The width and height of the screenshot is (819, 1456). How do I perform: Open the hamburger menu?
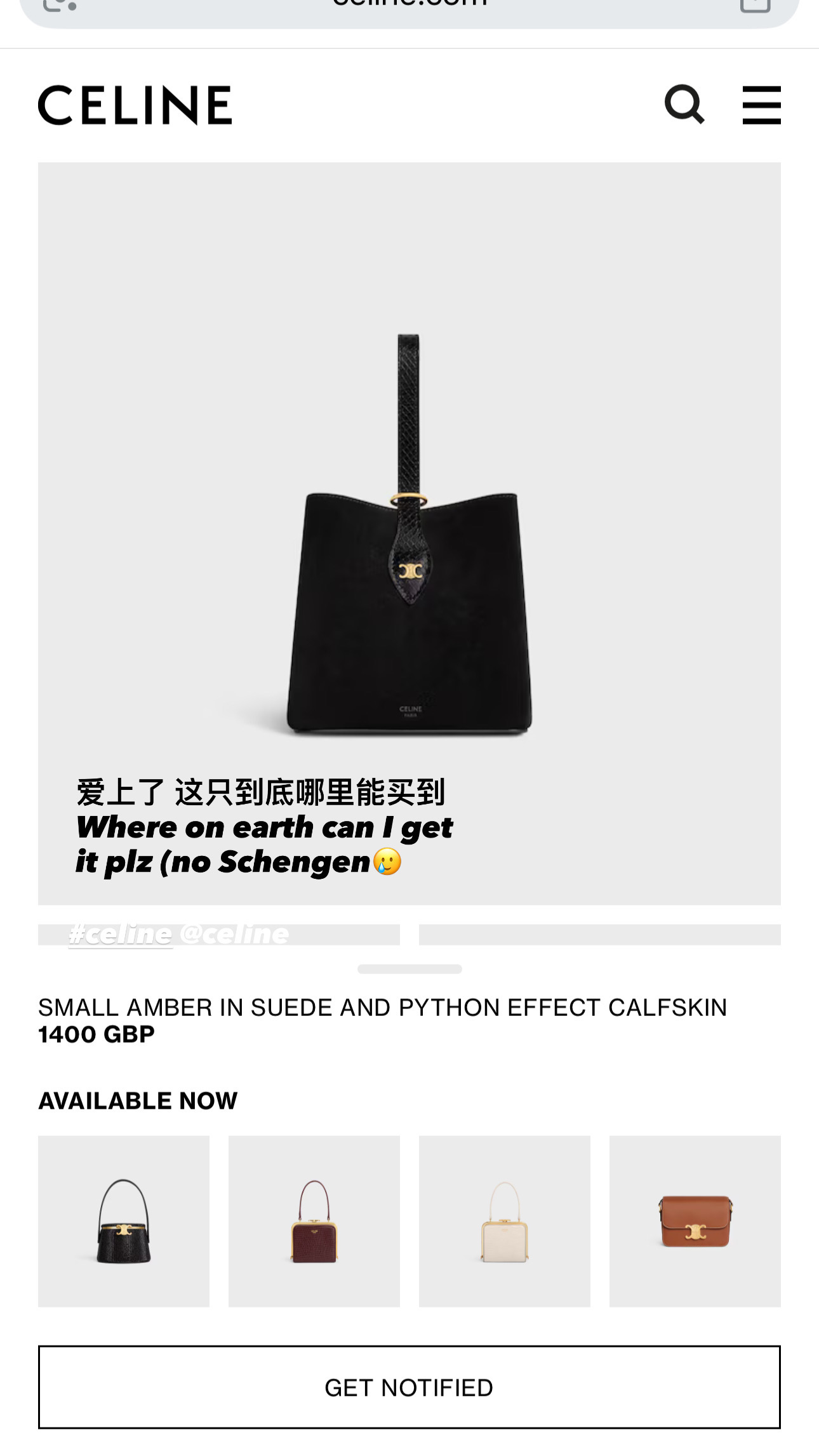pyautogui.click(x=761, y=105)
